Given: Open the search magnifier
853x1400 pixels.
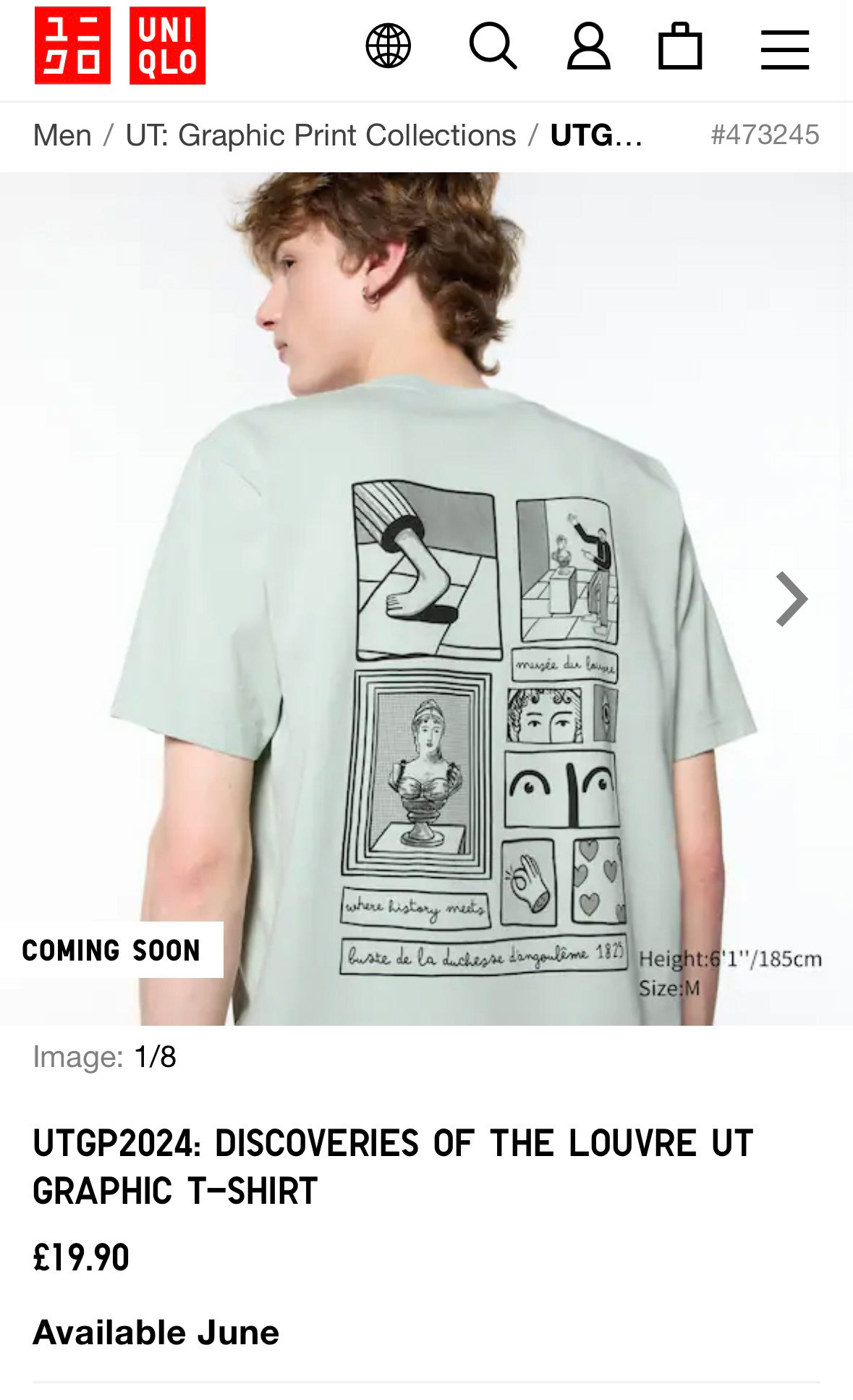Looking at the screenshot, I should [493, 46].
